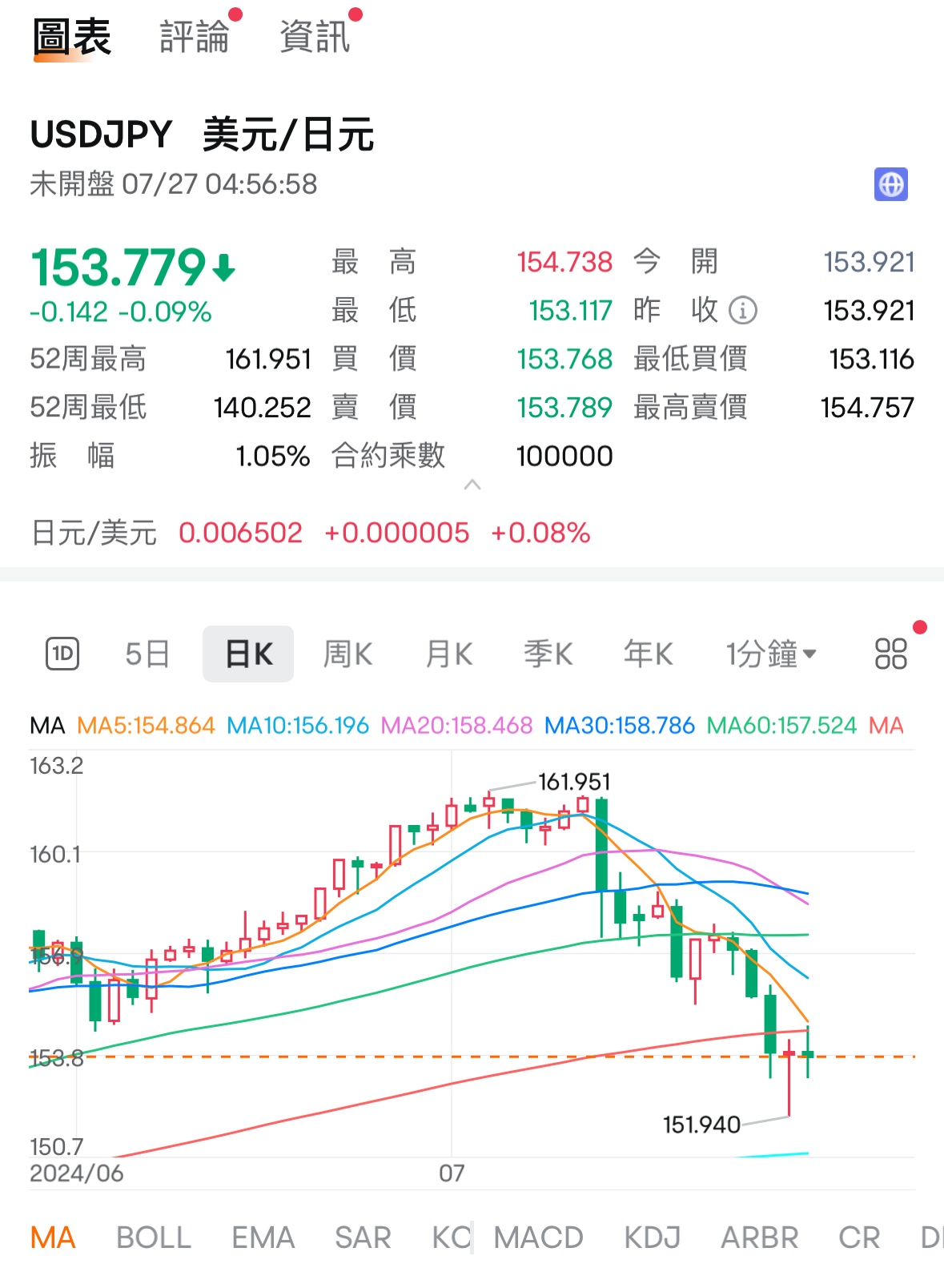This screenshot has height=1288, width=944.
Task: Switch to the 評論 tab
Action: click(195, 35)
